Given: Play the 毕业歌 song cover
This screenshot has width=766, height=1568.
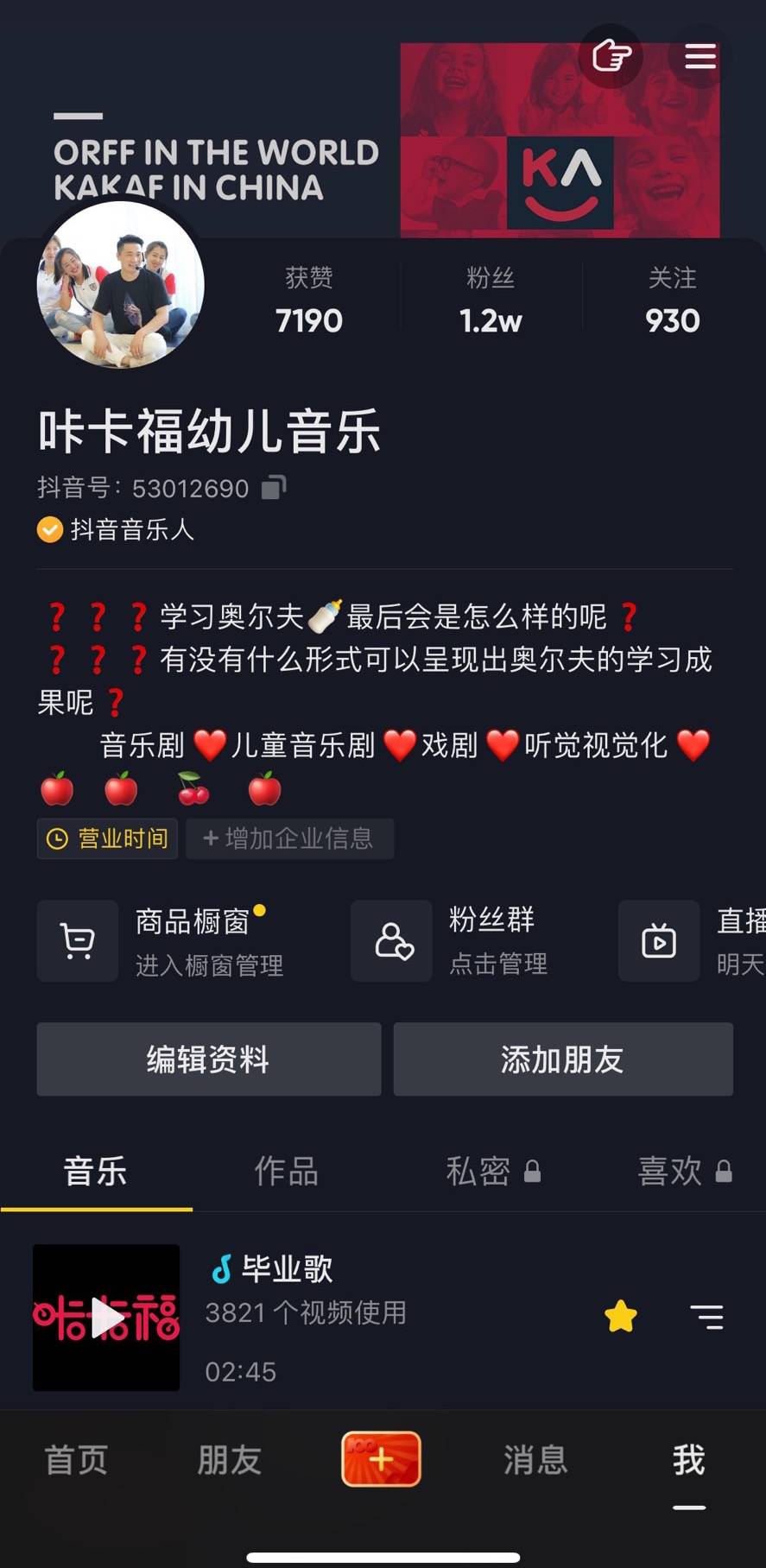Looking at the screenshot, I should pos(106,1318).
